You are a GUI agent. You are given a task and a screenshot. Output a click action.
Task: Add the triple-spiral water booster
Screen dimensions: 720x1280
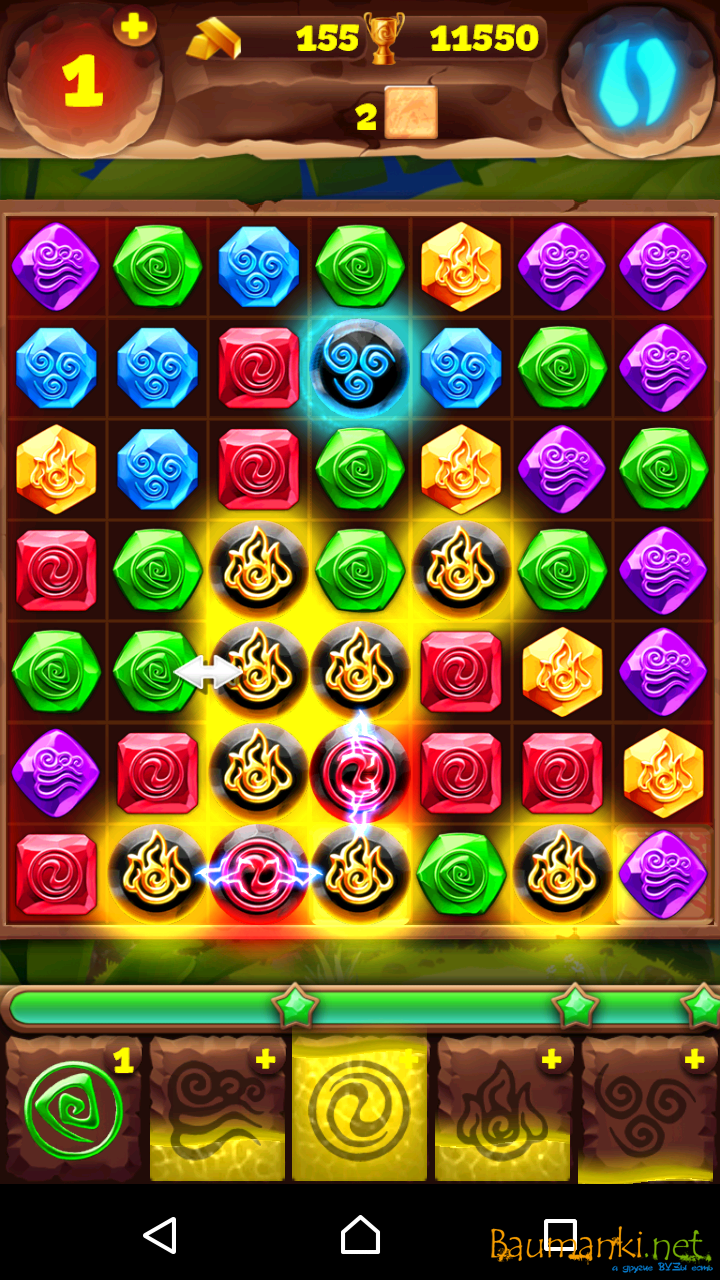point(694,1060)
